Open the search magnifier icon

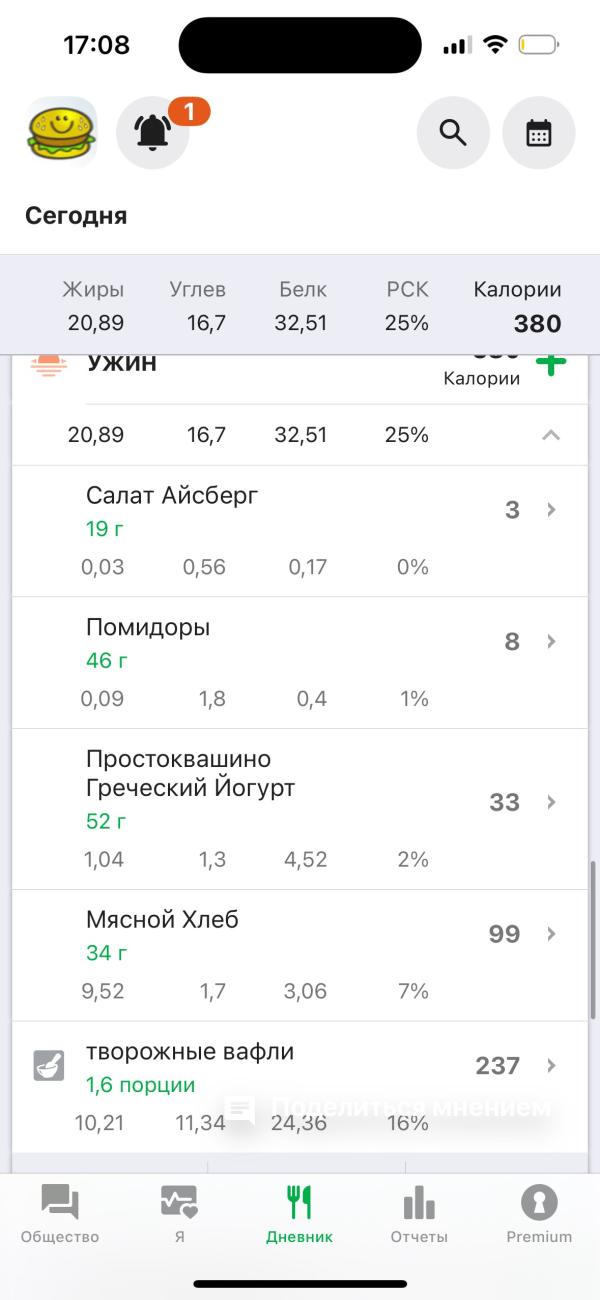(x=453, y=133)
